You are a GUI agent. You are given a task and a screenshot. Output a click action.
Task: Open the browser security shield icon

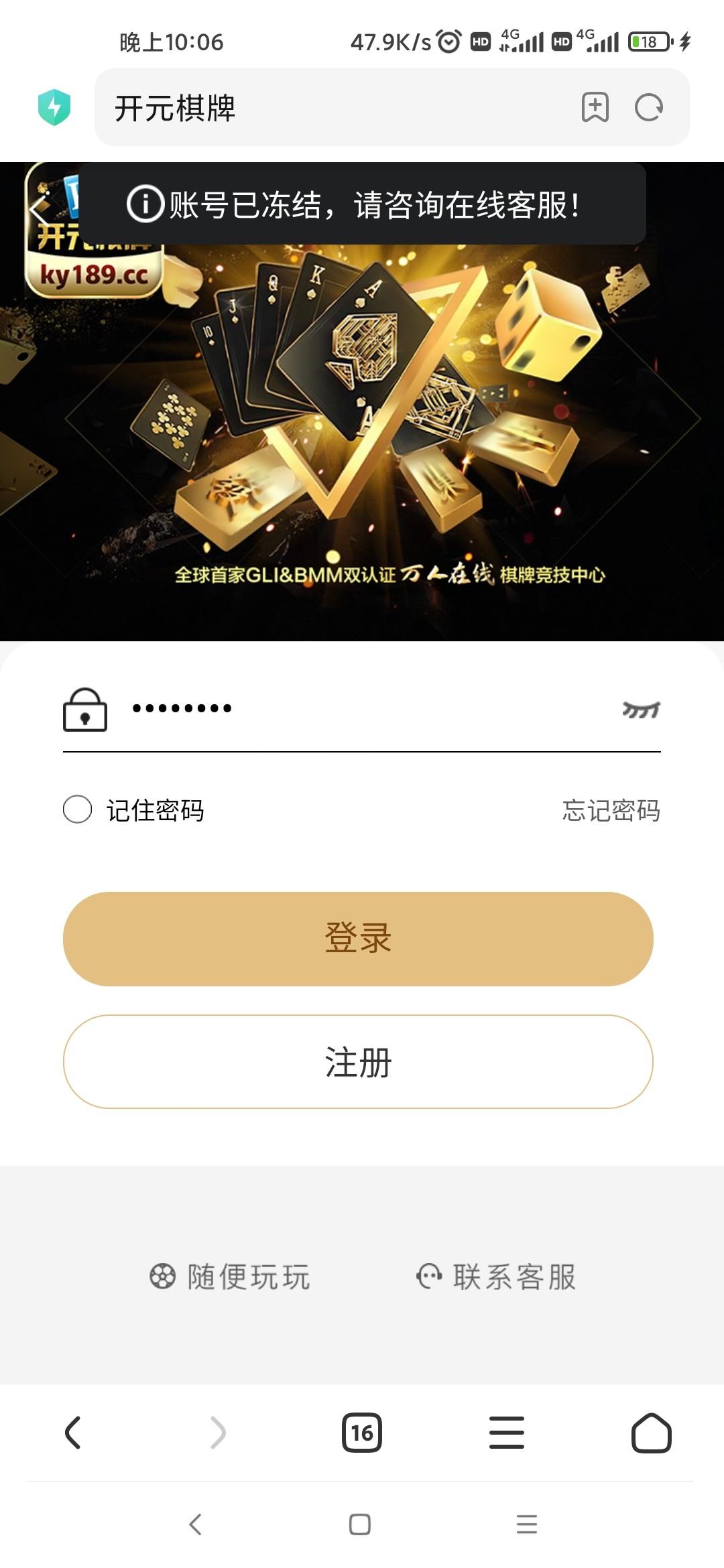pyautogui.click(x=54, y=107)
